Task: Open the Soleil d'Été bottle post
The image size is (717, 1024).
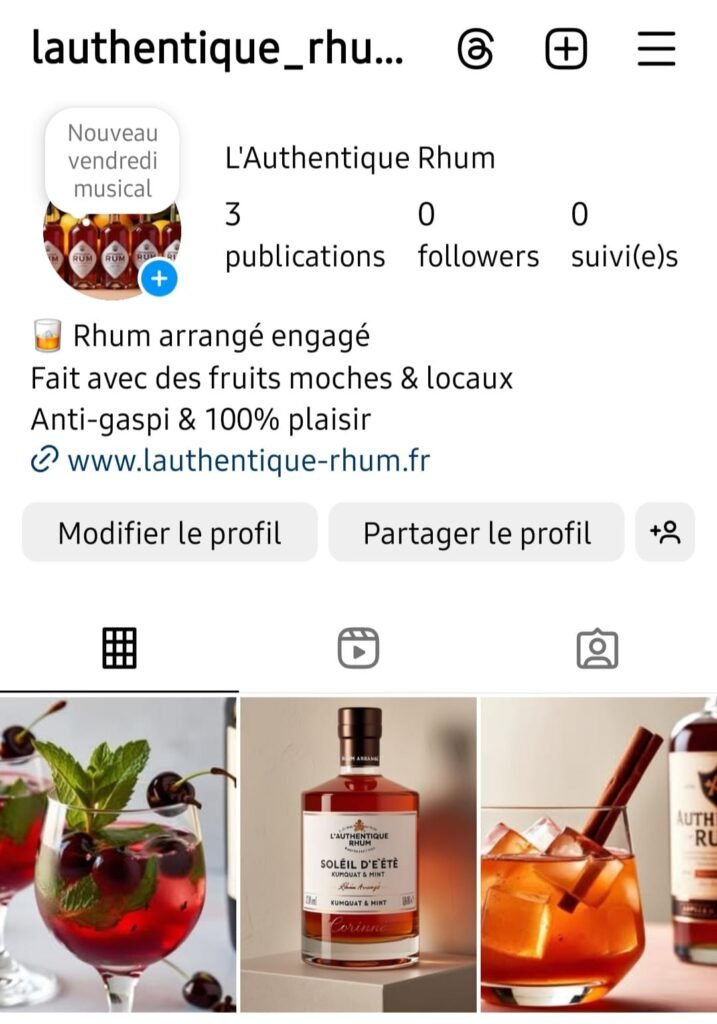Action: click(358, 855)
